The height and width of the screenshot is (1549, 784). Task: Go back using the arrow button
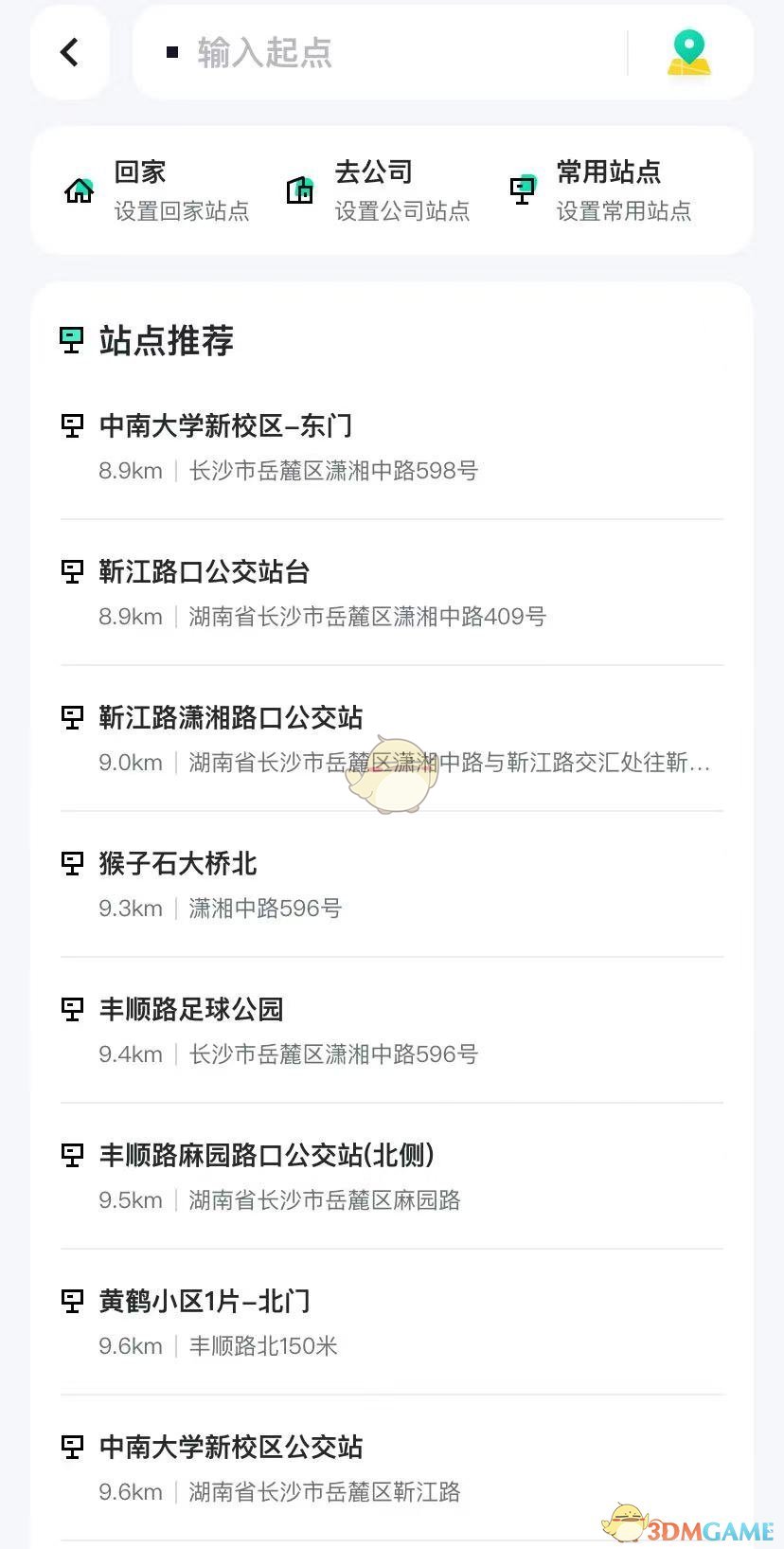69,52
